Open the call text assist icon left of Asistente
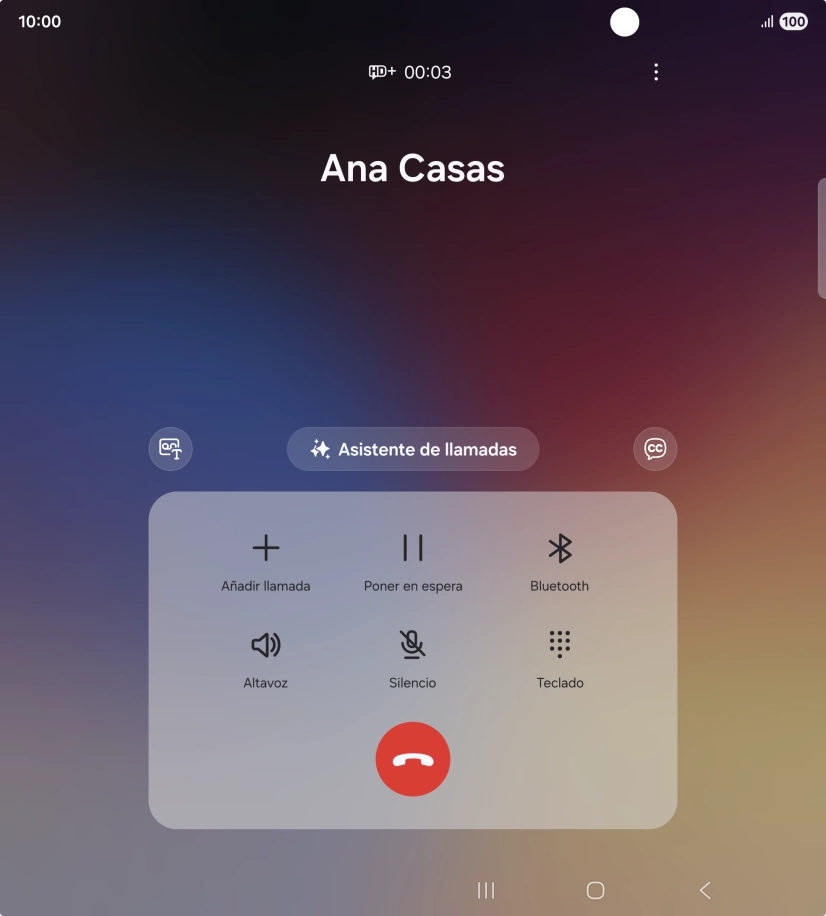Image resolution: width=826 pixels, height=916 pixels. [170, 449]
